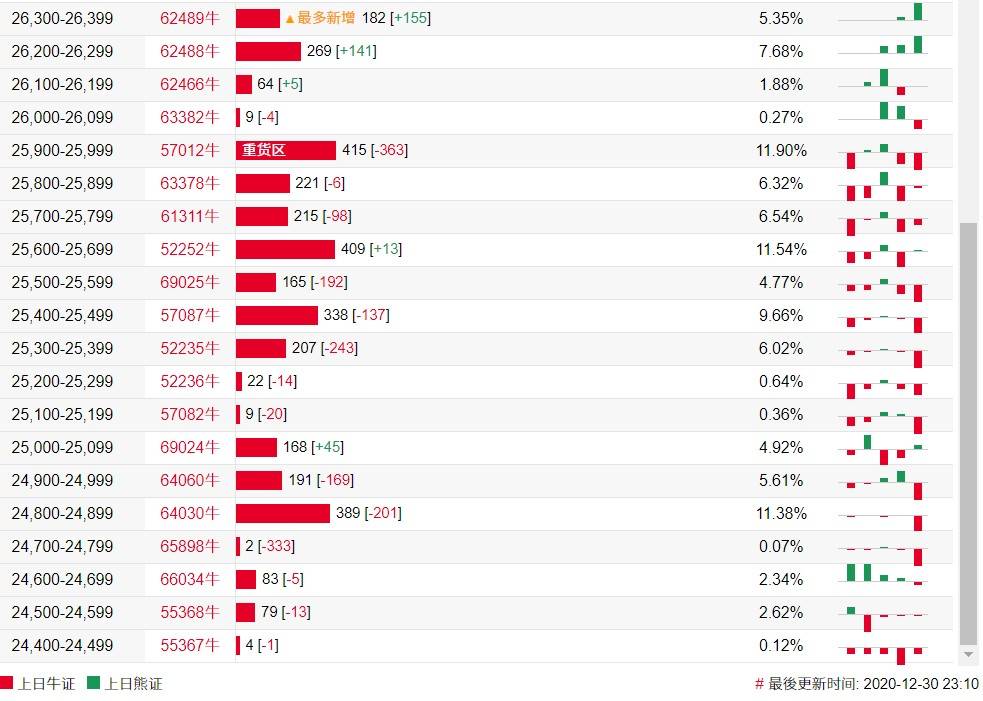Open the 69025牛 certificate link
The width and height of the screenshot is (983, 701).
tap(189, 282)
